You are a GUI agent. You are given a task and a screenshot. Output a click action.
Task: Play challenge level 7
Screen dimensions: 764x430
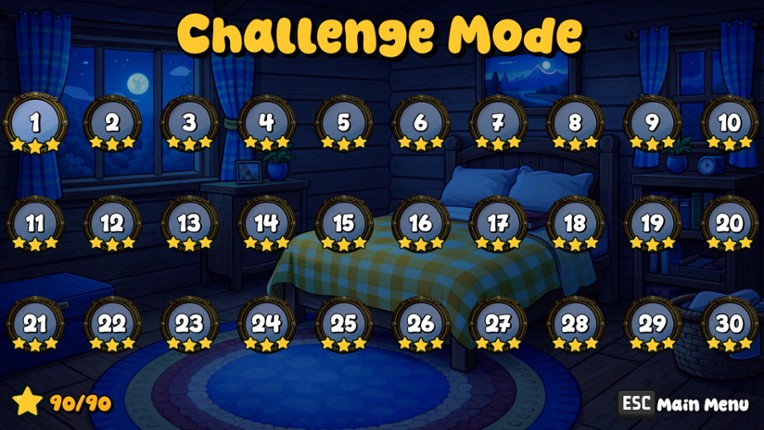point(497,124)
